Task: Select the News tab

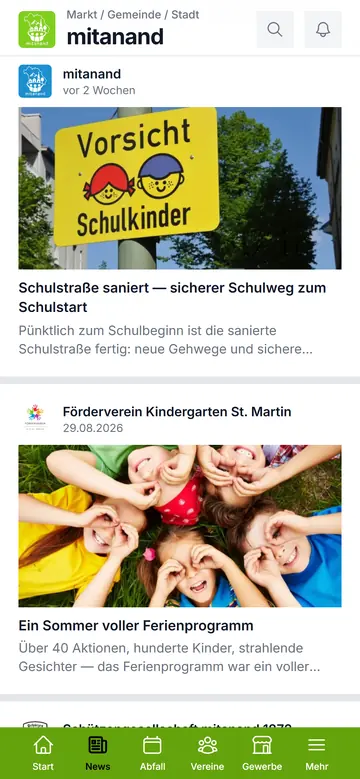Action: (x=98, y=753)
